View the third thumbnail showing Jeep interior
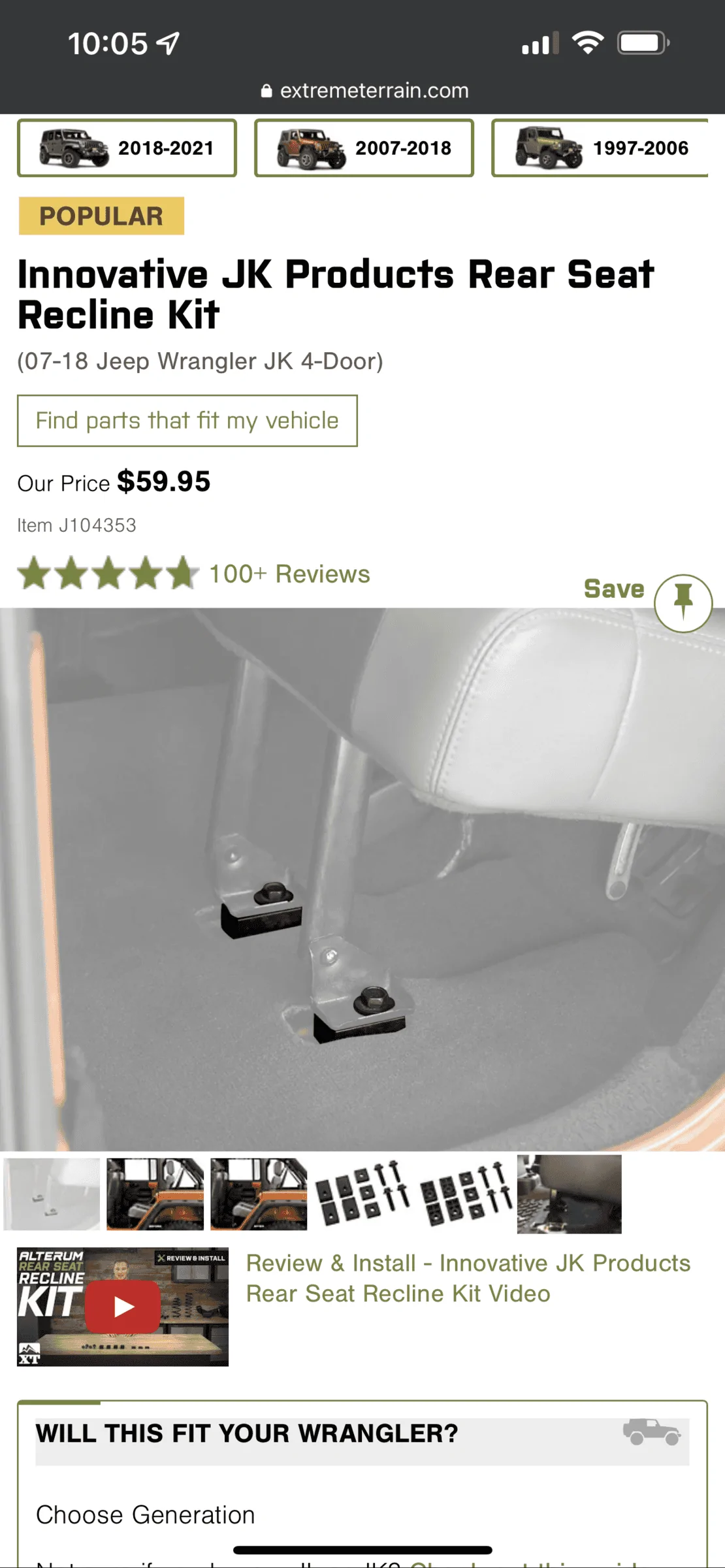This screenshot has height=1568, width=725. click(259, 1194)
